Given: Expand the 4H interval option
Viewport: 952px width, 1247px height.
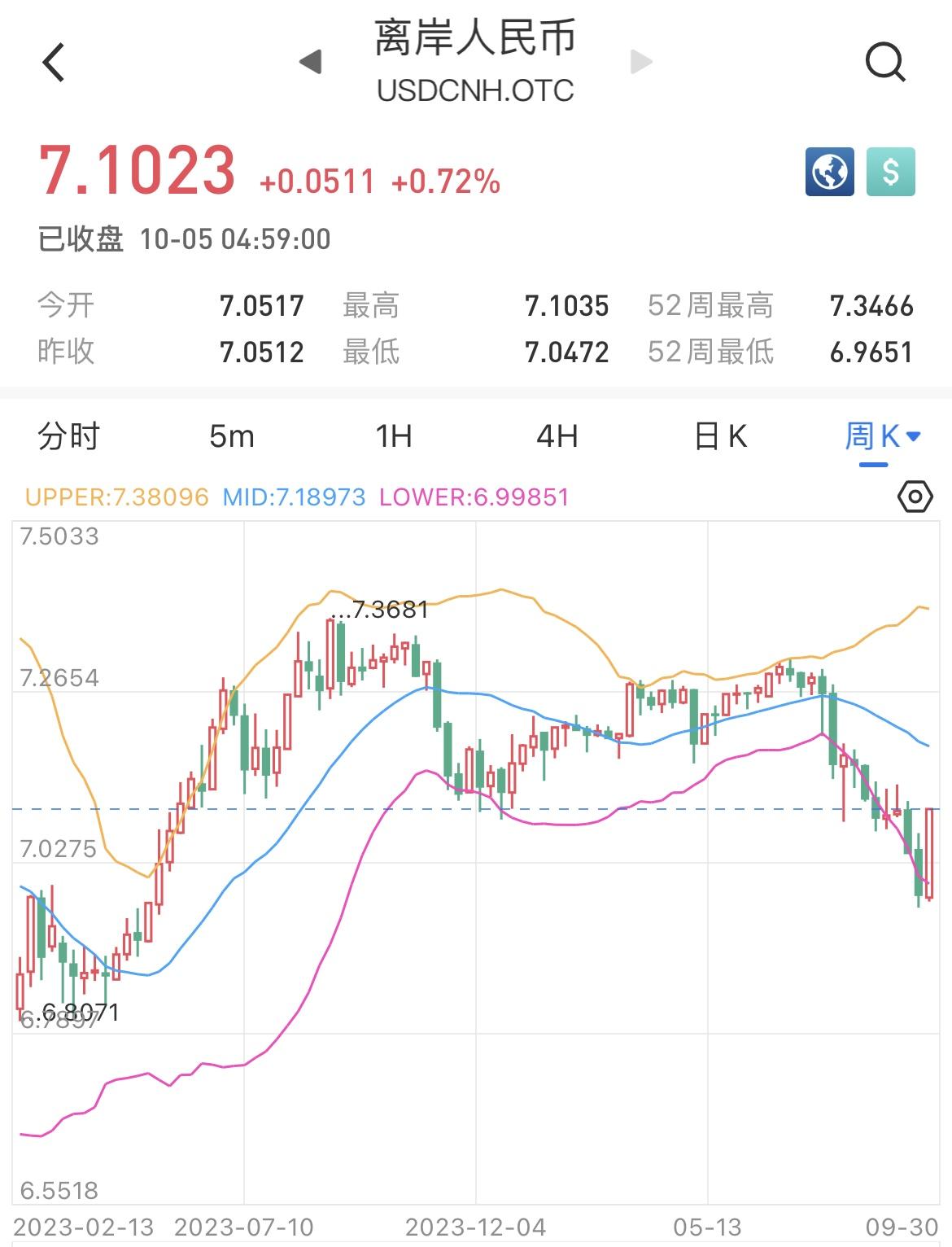Looking at the screenshot, I should [x=557, y=437].
